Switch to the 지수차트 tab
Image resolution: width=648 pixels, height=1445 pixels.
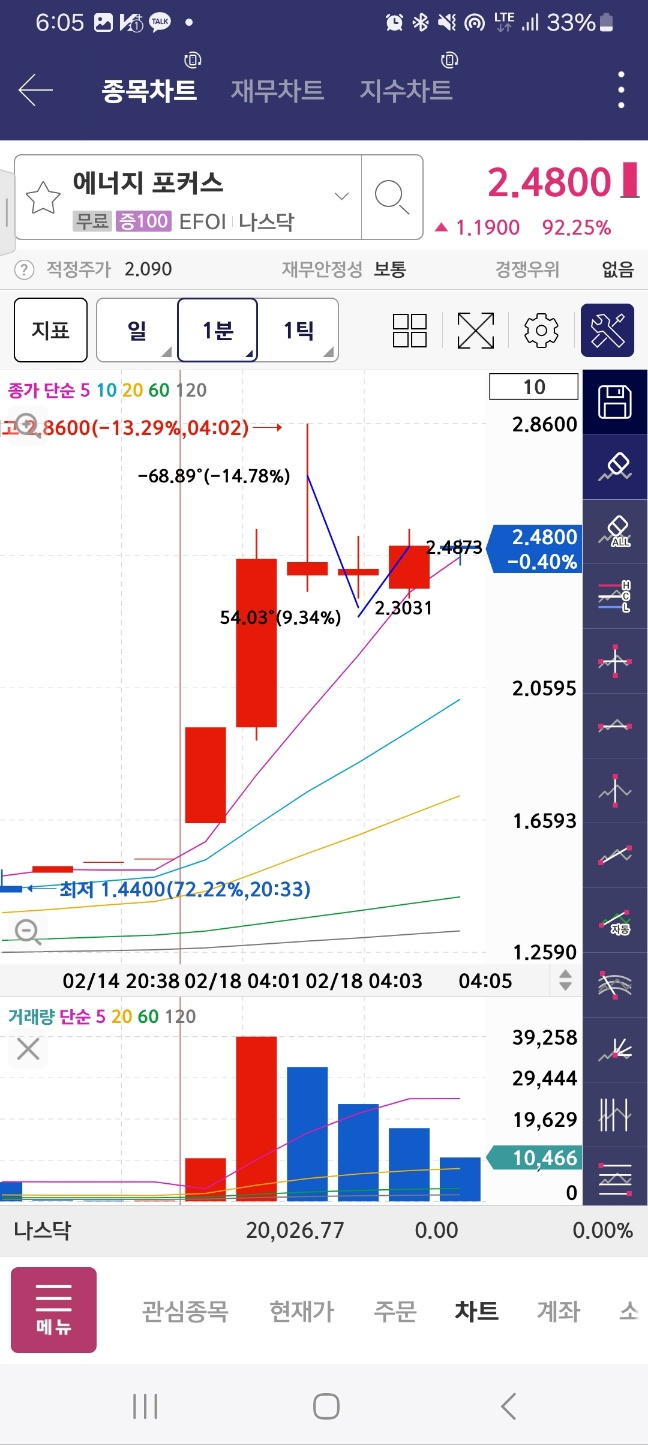(406, 91)
